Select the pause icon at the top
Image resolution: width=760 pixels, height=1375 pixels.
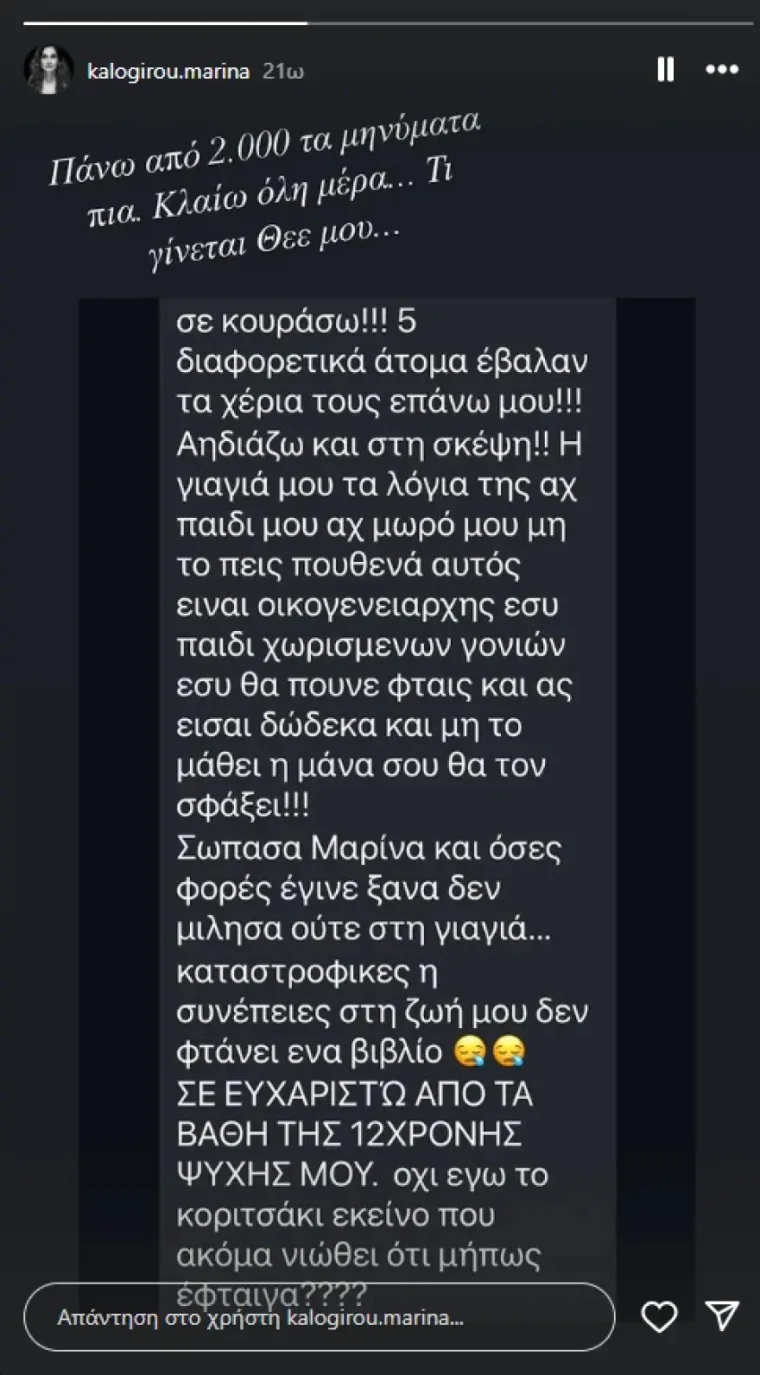[664, 70]
